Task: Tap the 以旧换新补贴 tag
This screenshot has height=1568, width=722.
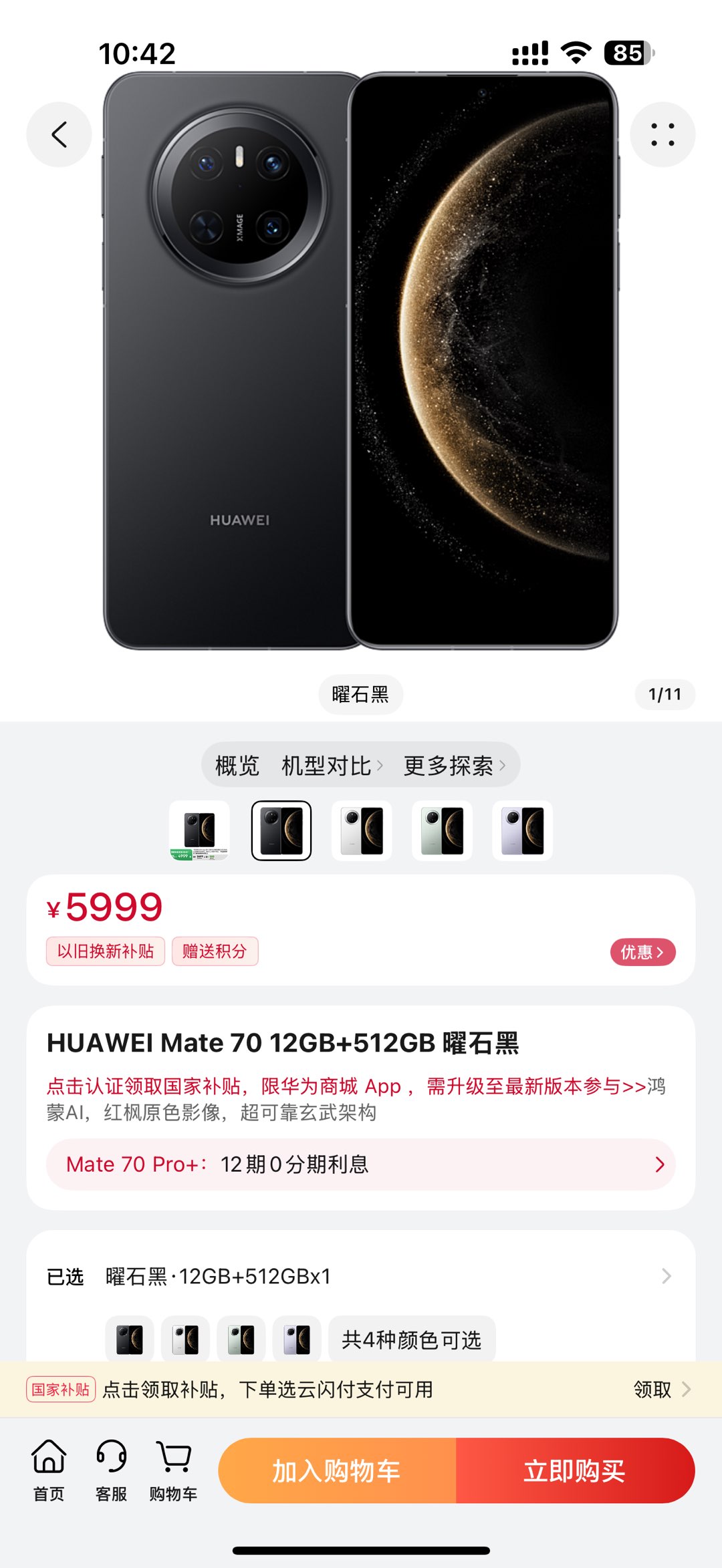Action: 105,951
